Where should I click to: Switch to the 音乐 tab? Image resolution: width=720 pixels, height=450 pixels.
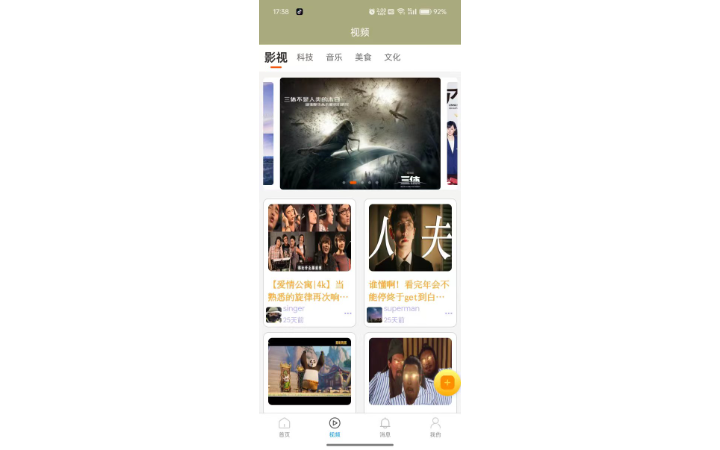(x=334, y=57)
